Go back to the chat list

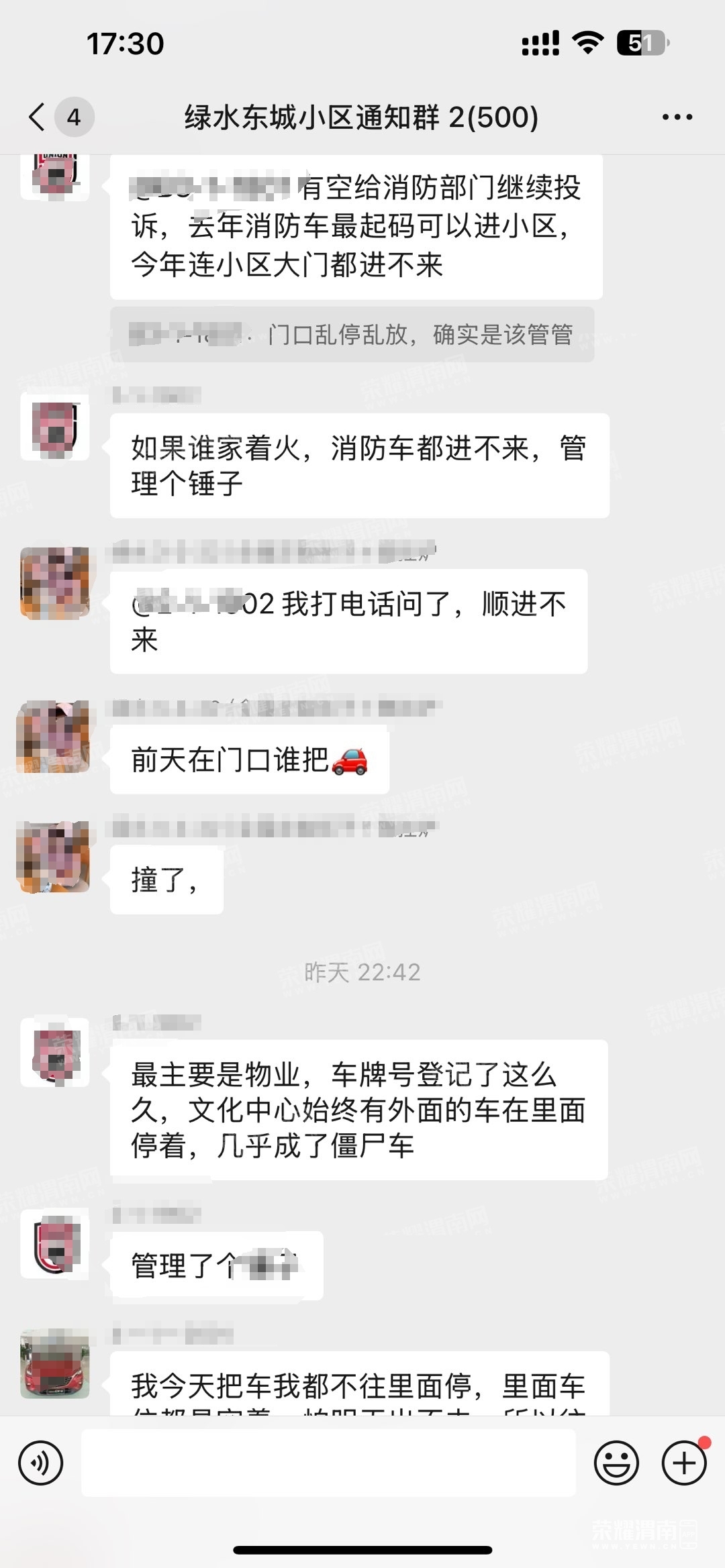tap(38, 117)
